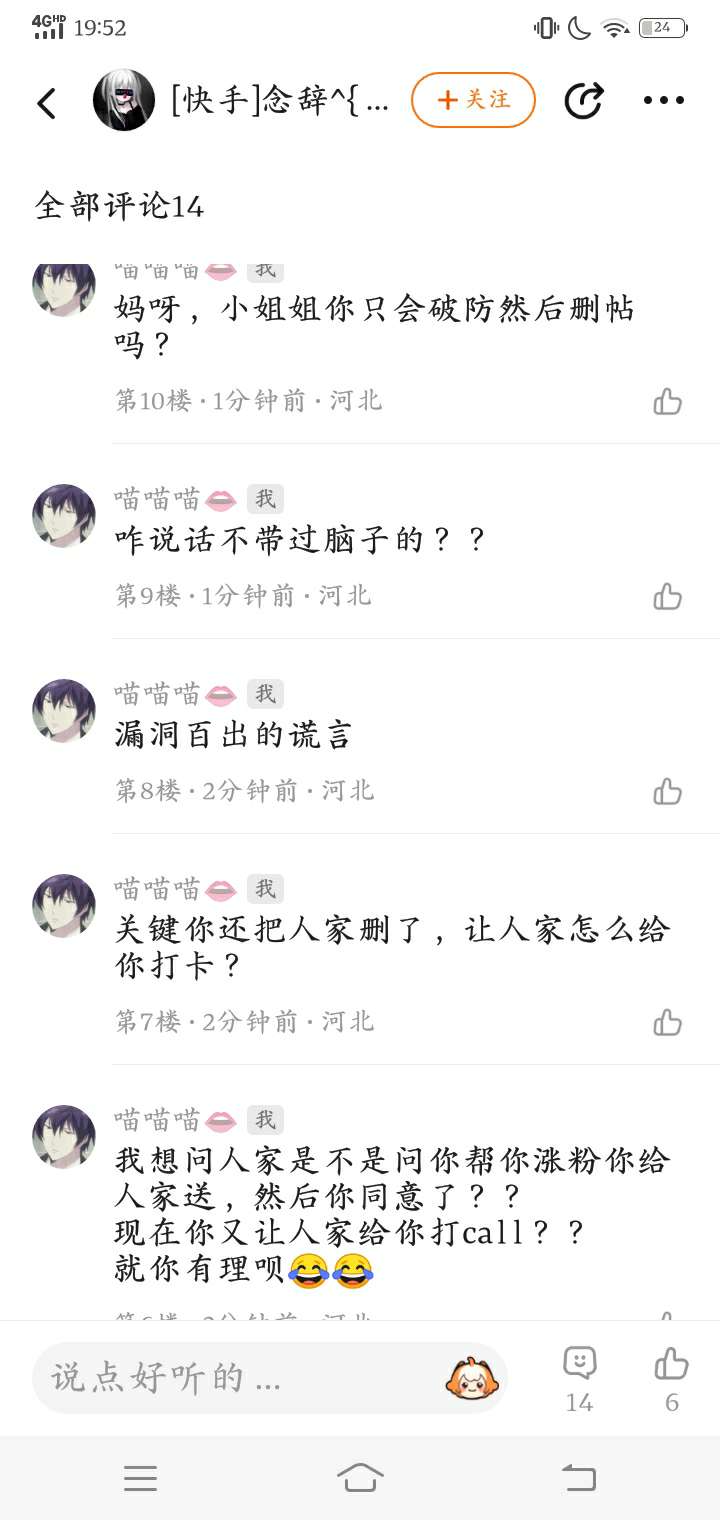The image size is (720, 1520).
Task: Open the comments icon showing 14
Action: pyautogui.click(x=579, y=1376)
